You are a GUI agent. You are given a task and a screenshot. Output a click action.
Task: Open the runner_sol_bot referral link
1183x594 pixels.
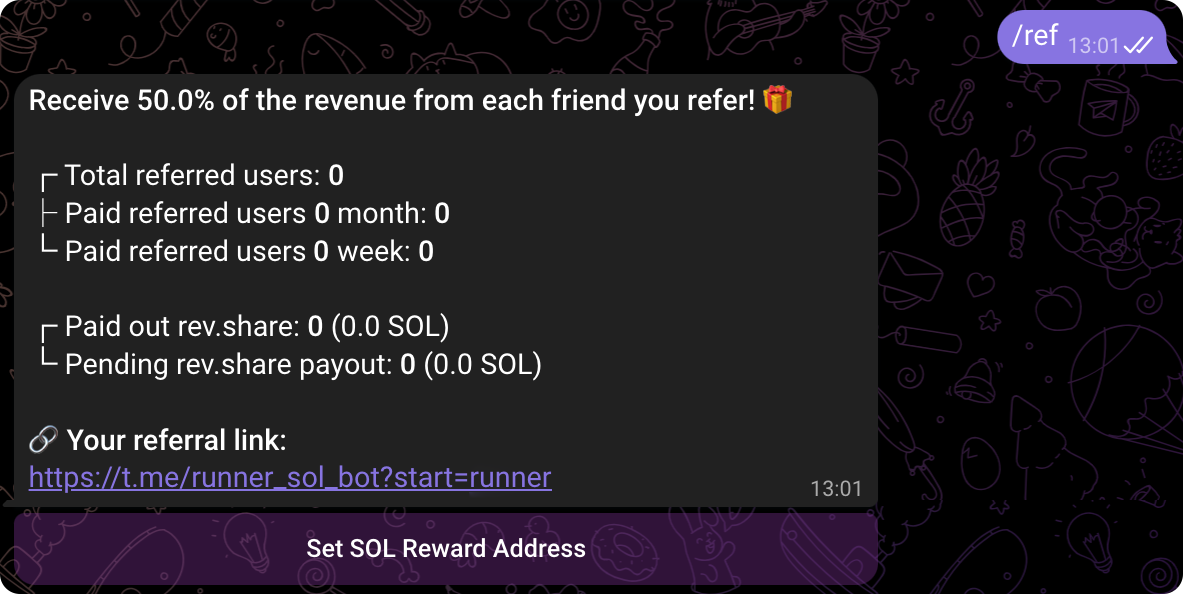[x=290, y=478]
